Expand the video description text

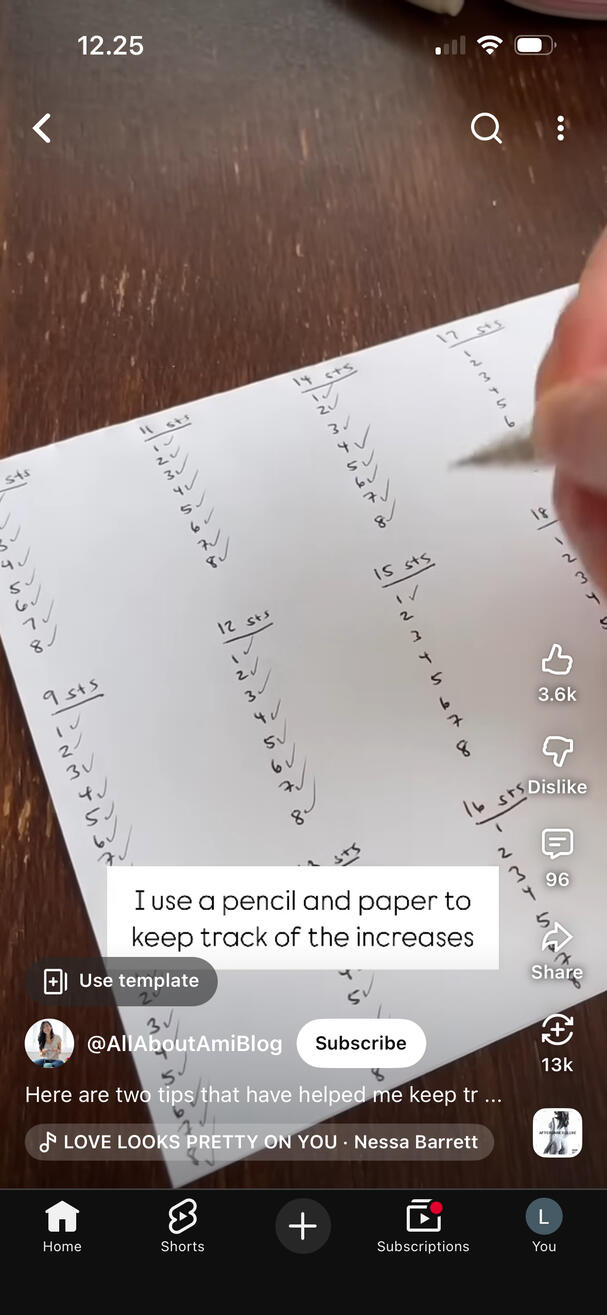[264, 1095]
